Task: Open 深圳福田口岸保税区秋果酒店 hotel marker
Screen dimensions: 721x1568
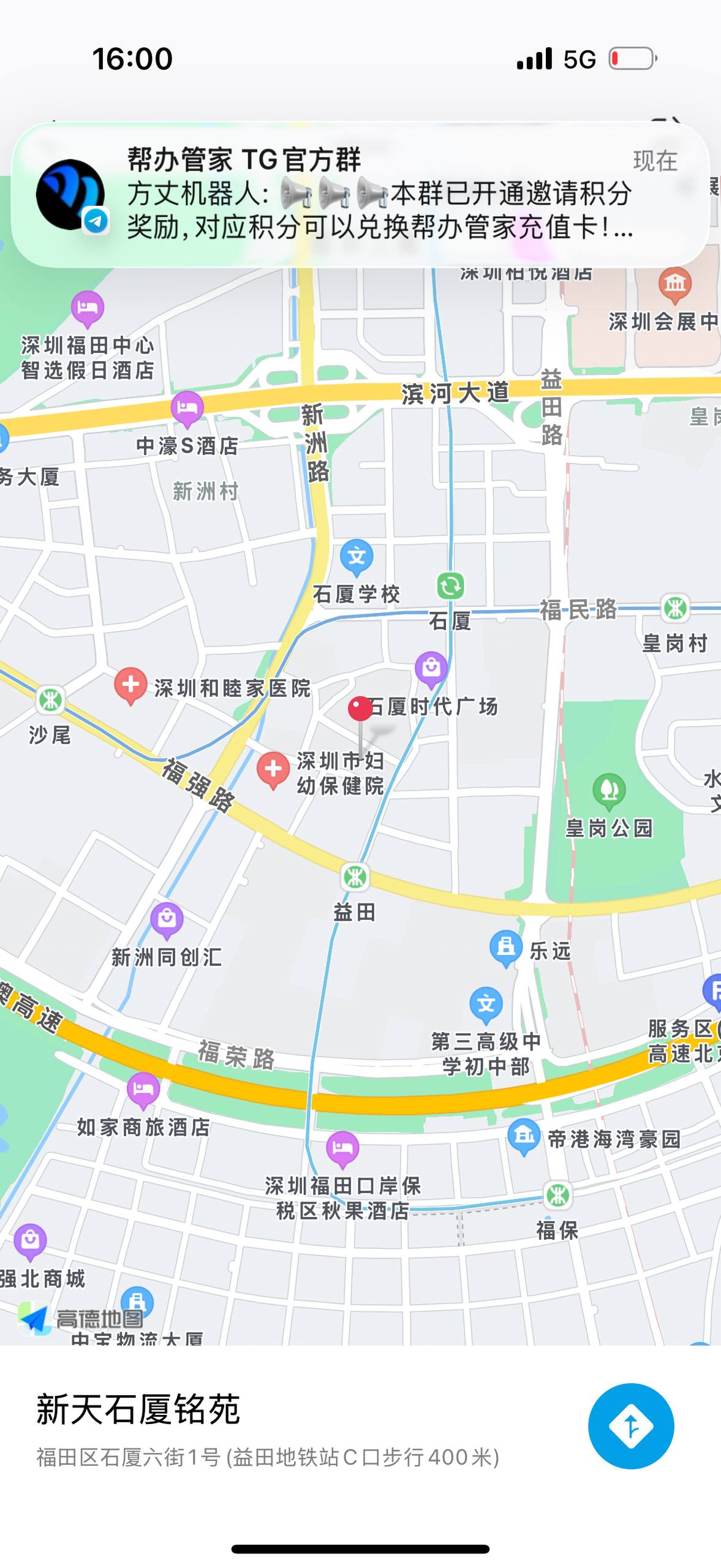Action: (342, 1148)
